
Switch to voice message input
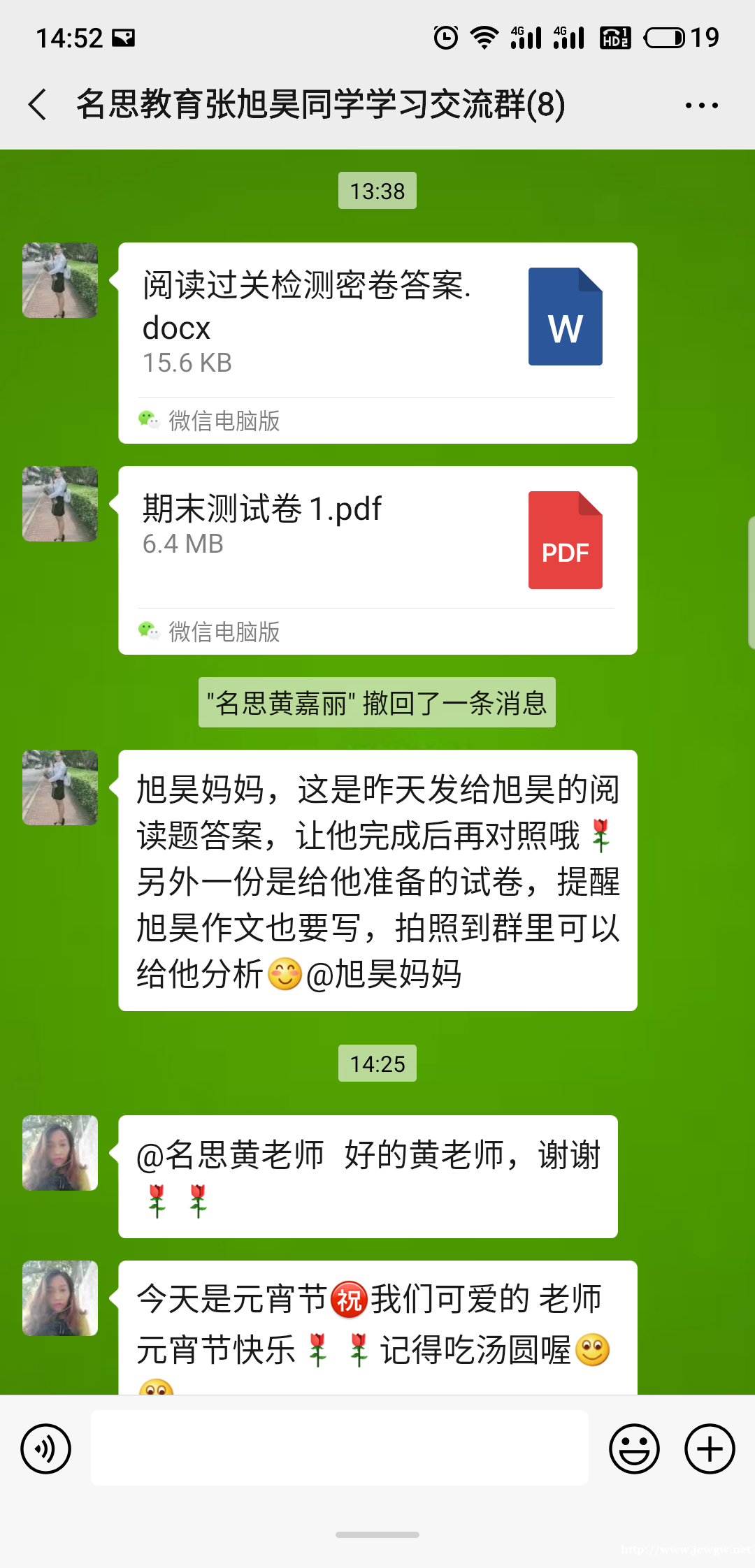click(x=46, y=1449)
